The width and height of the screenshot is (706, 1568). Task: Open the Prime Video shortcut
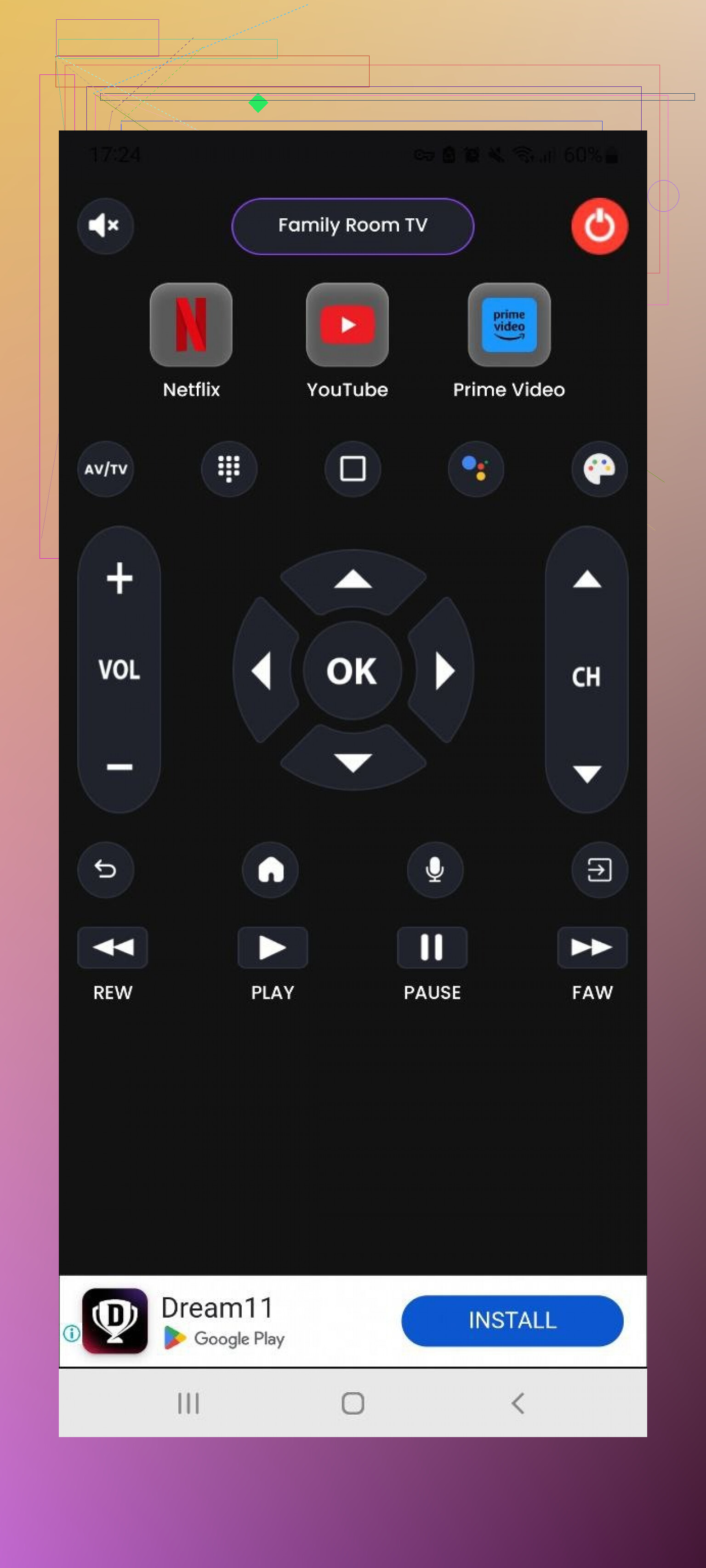(x=509, y=325)
